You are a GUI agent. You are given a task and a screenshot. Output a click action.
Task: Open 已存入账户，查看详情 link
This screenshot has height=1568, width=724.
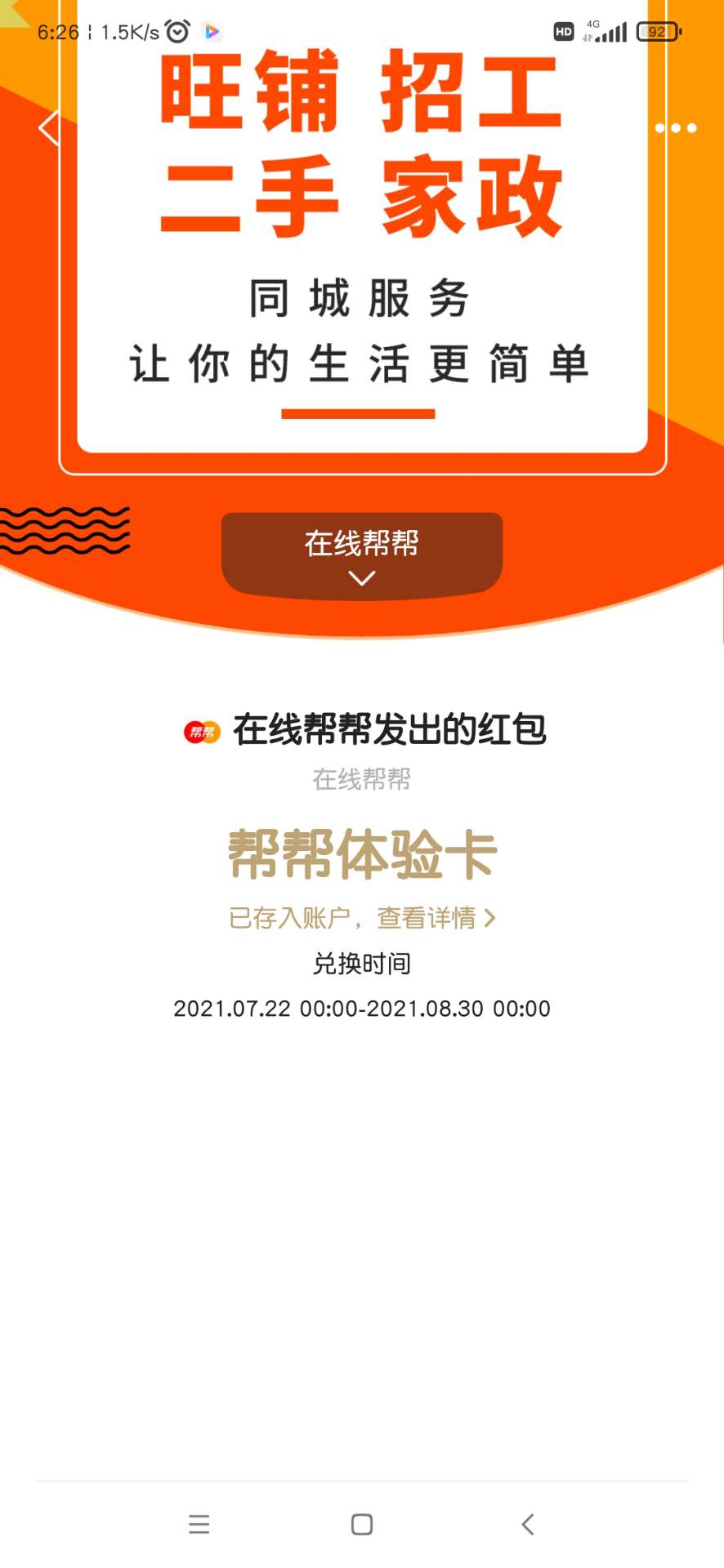[x=362, y=918]
